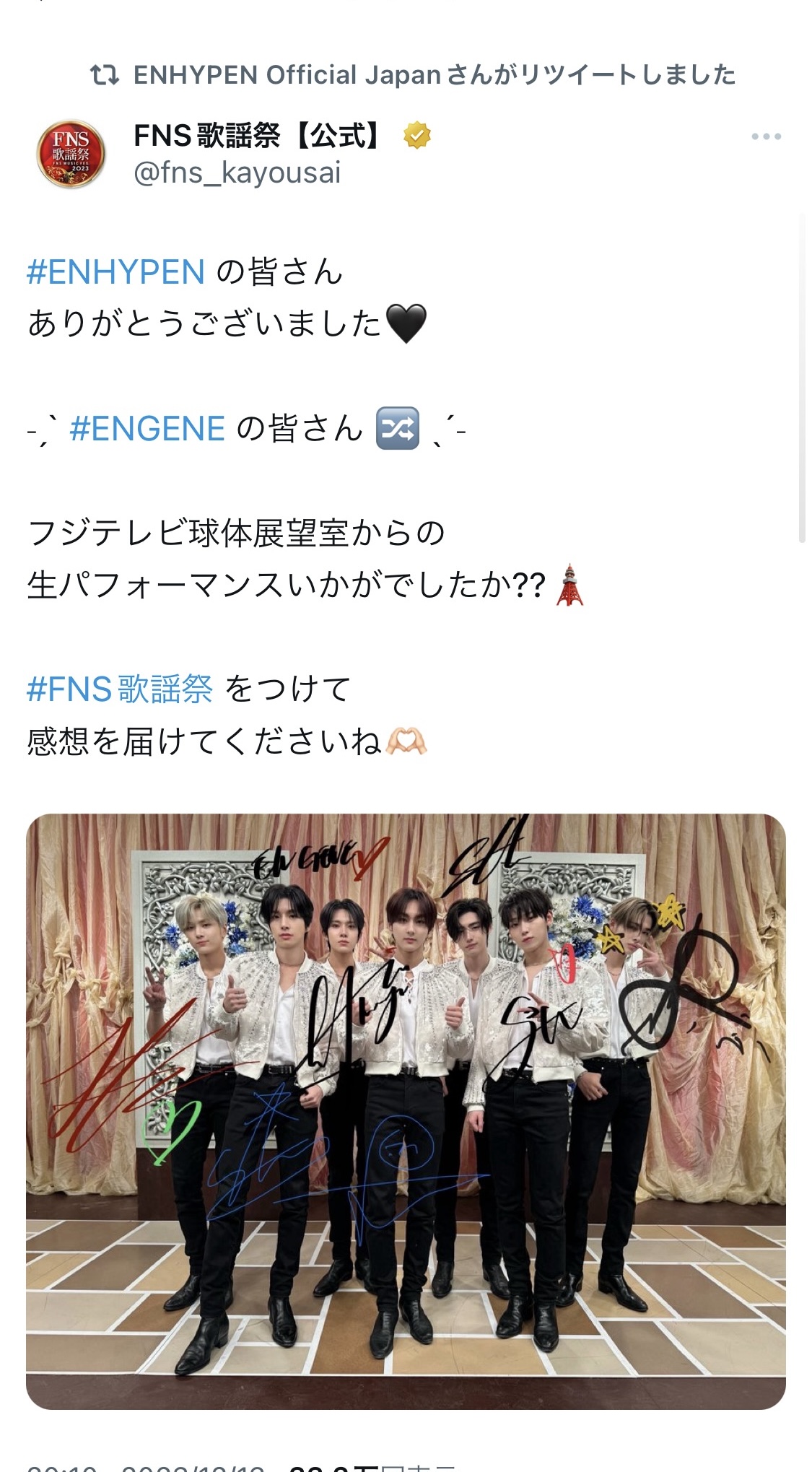This screenshot has width=812, height=1472.
Task: Open the @fns_kayousai account handle
Action: [x=237, y=173]
